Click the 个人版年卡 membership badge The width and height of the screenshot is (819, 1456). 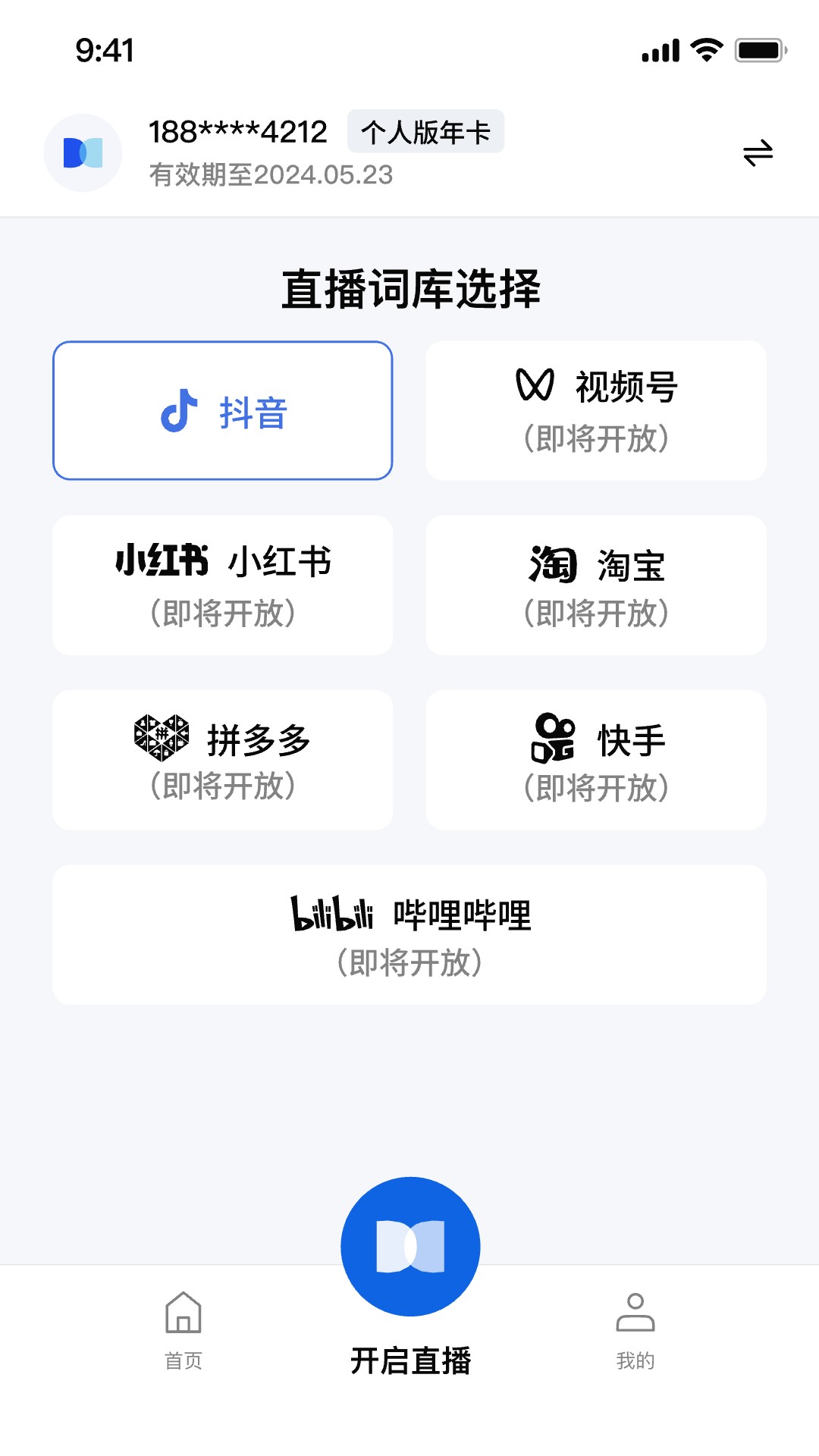[425, 130]
